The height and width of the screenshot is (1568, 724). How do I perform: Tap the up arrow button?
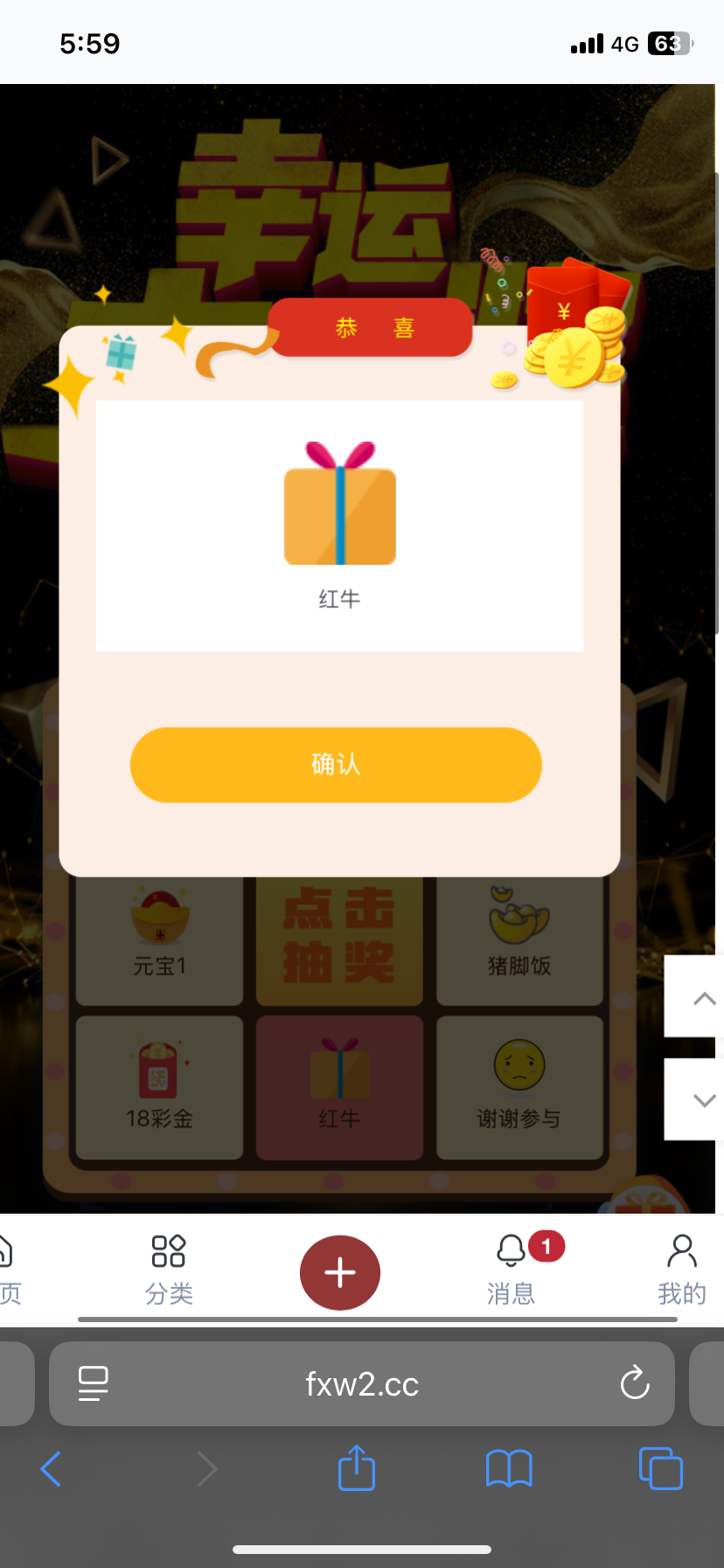coord(703,997)
